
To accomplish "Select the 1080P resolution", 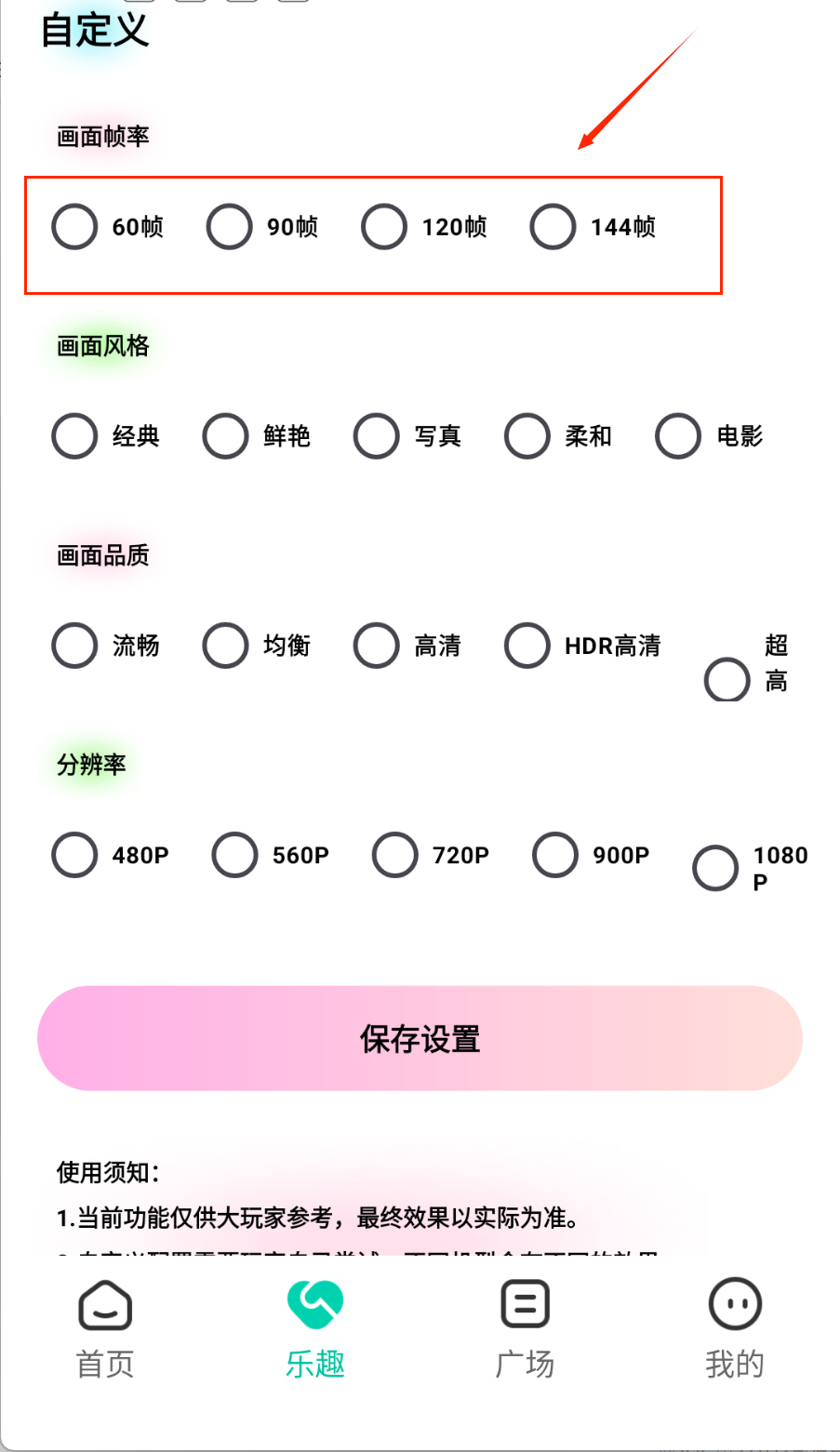I will coord(715,868).
